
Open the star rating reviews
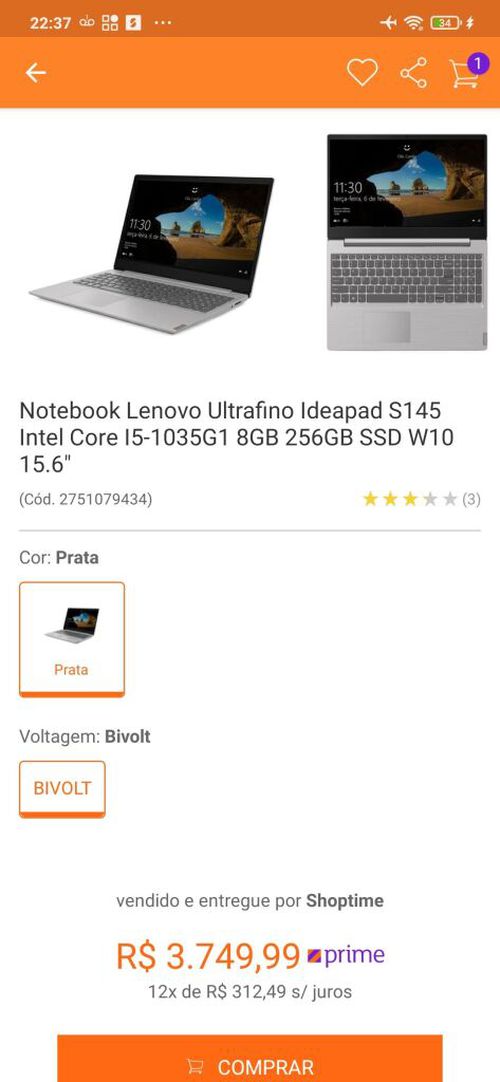[421, 499]
